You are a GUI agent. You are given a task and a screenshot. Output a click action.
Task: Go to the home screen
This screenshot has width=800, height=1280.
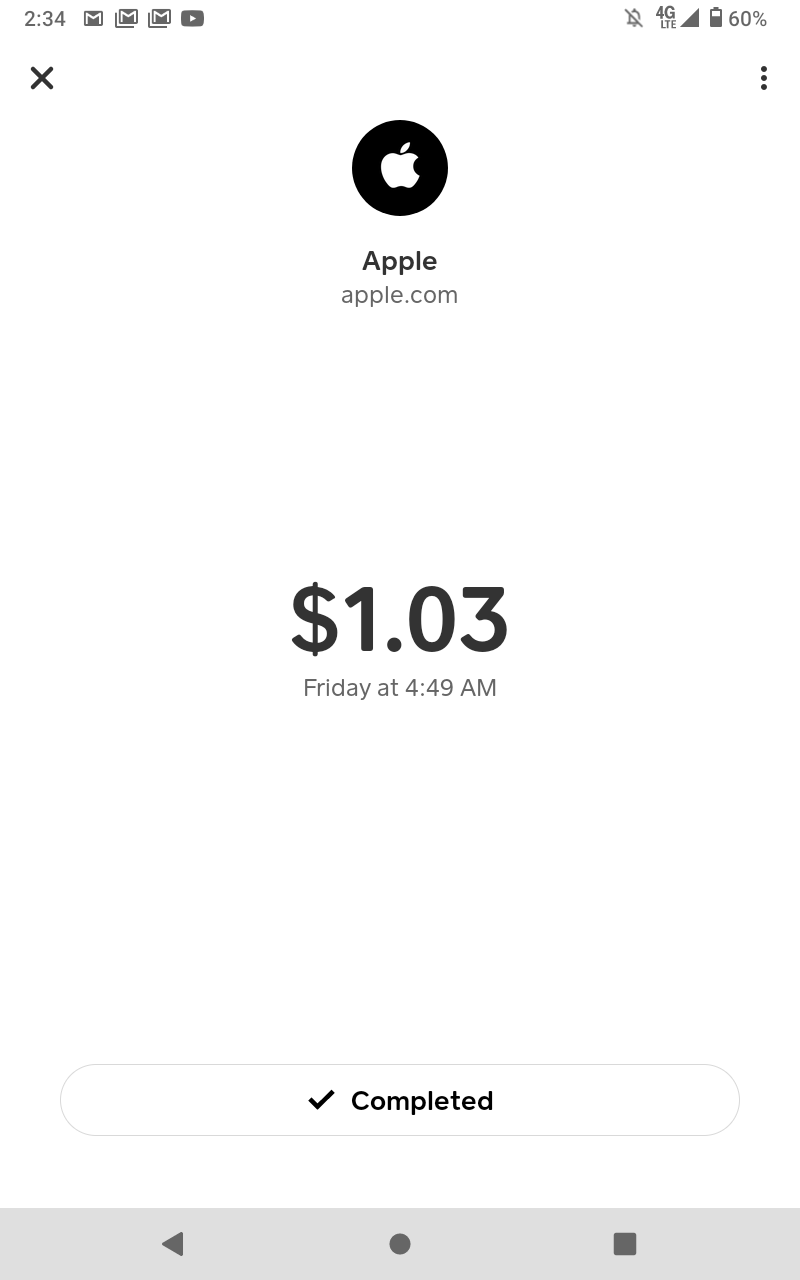(x=400, y=1243)
